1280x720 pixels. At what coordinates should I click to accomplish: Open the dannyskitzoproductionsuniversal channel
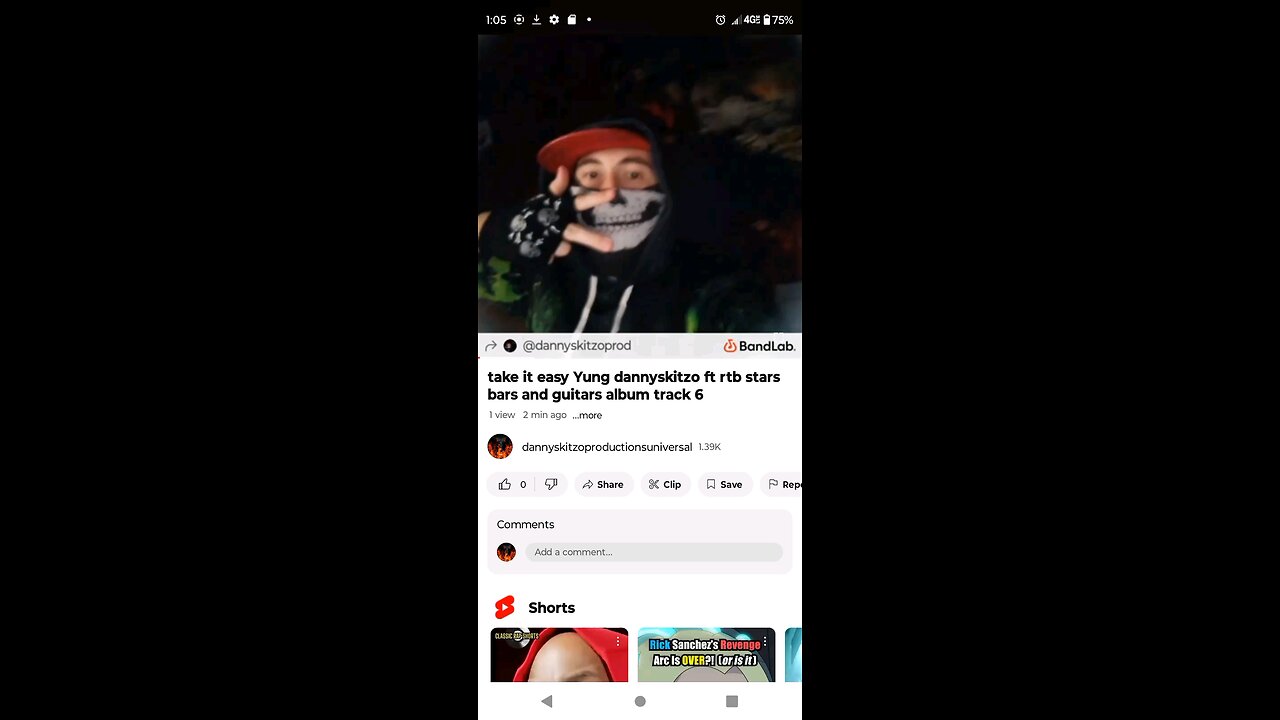pyautogui.click(x=606, y=447)
